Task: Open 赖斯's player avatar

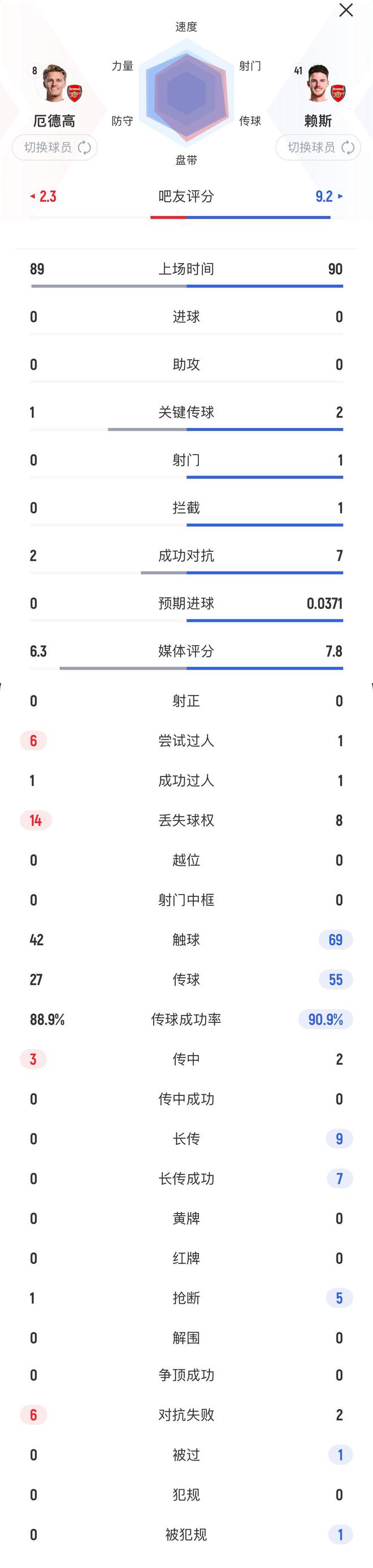Action: (x=318, y=83)
